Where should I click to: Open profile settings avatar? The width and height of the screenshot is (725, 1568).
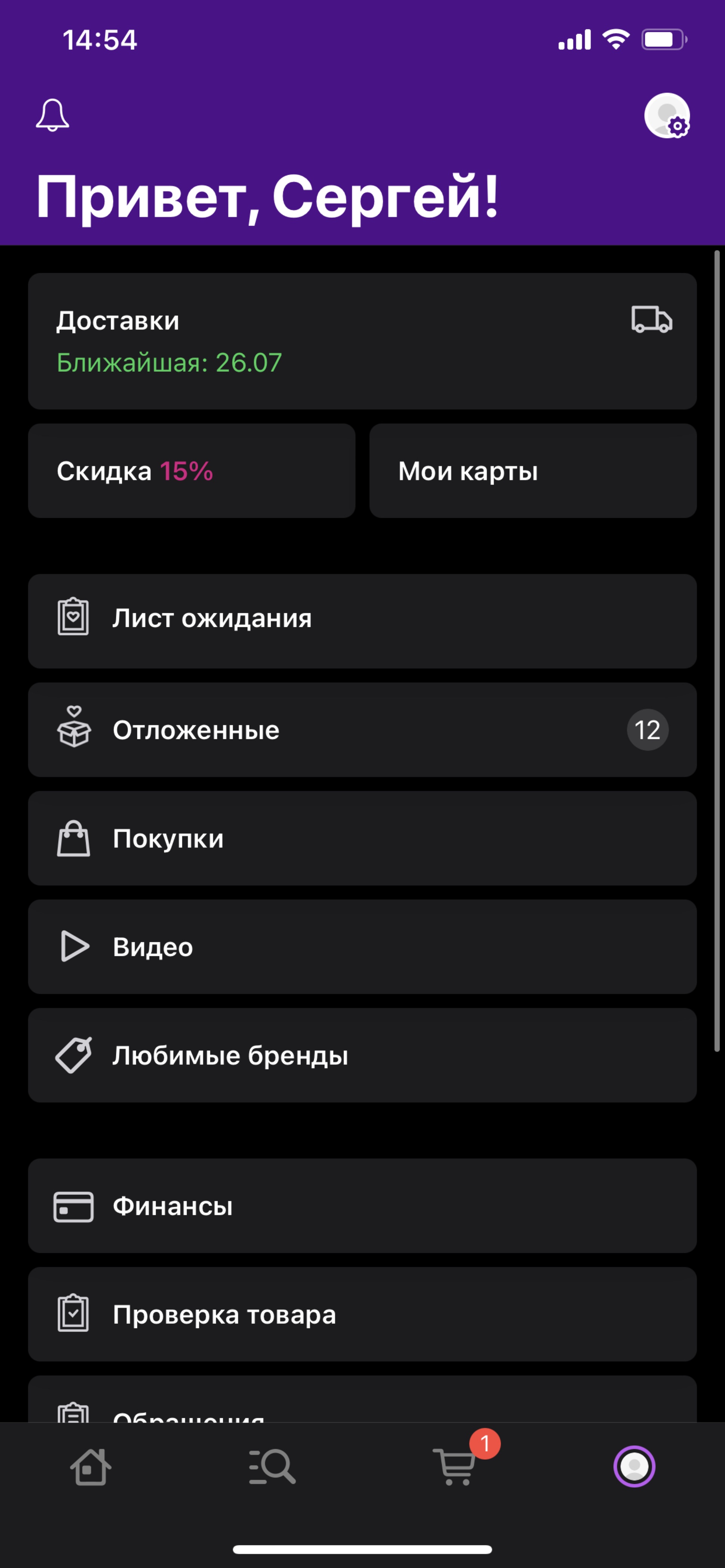[x=666, y=115]
